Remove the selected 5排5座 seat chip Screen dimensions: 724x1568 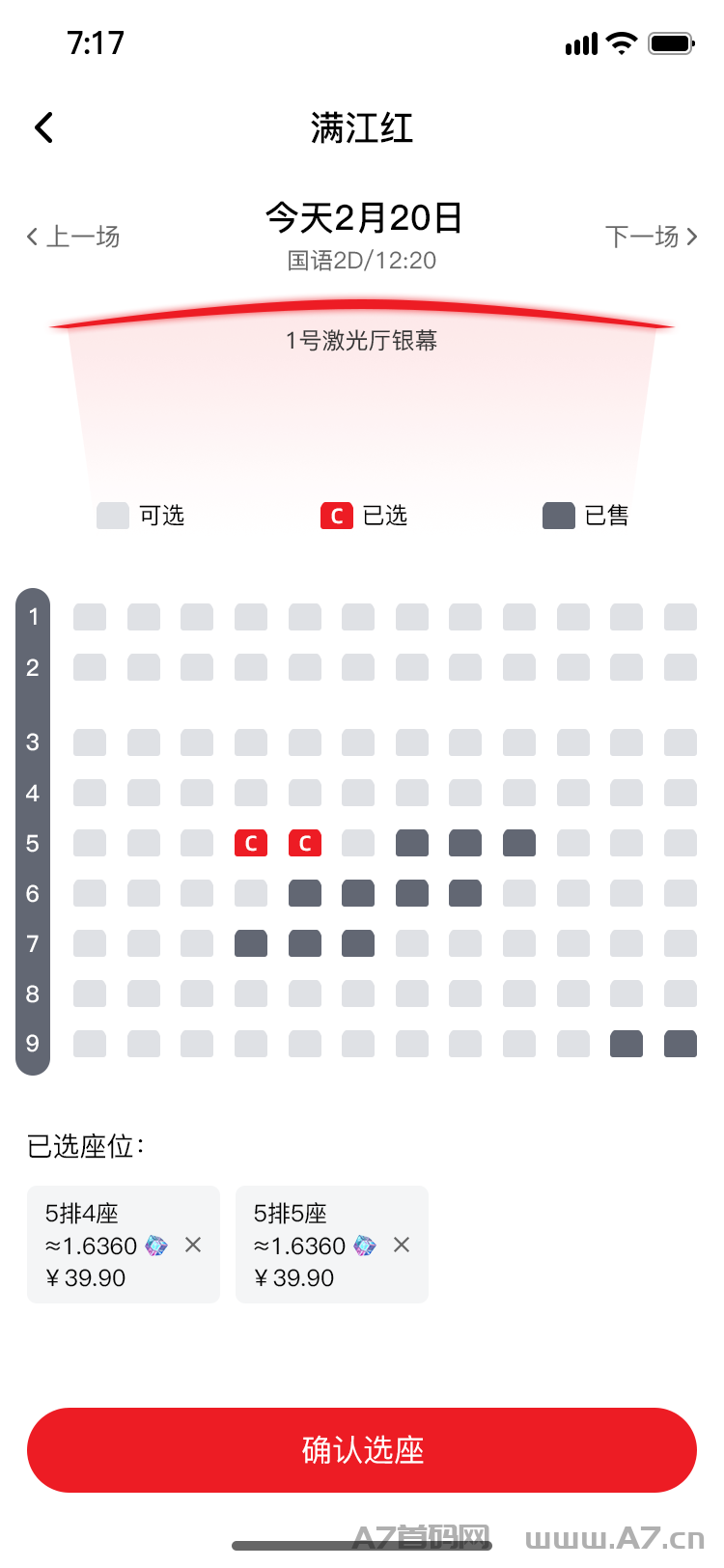402,1246
